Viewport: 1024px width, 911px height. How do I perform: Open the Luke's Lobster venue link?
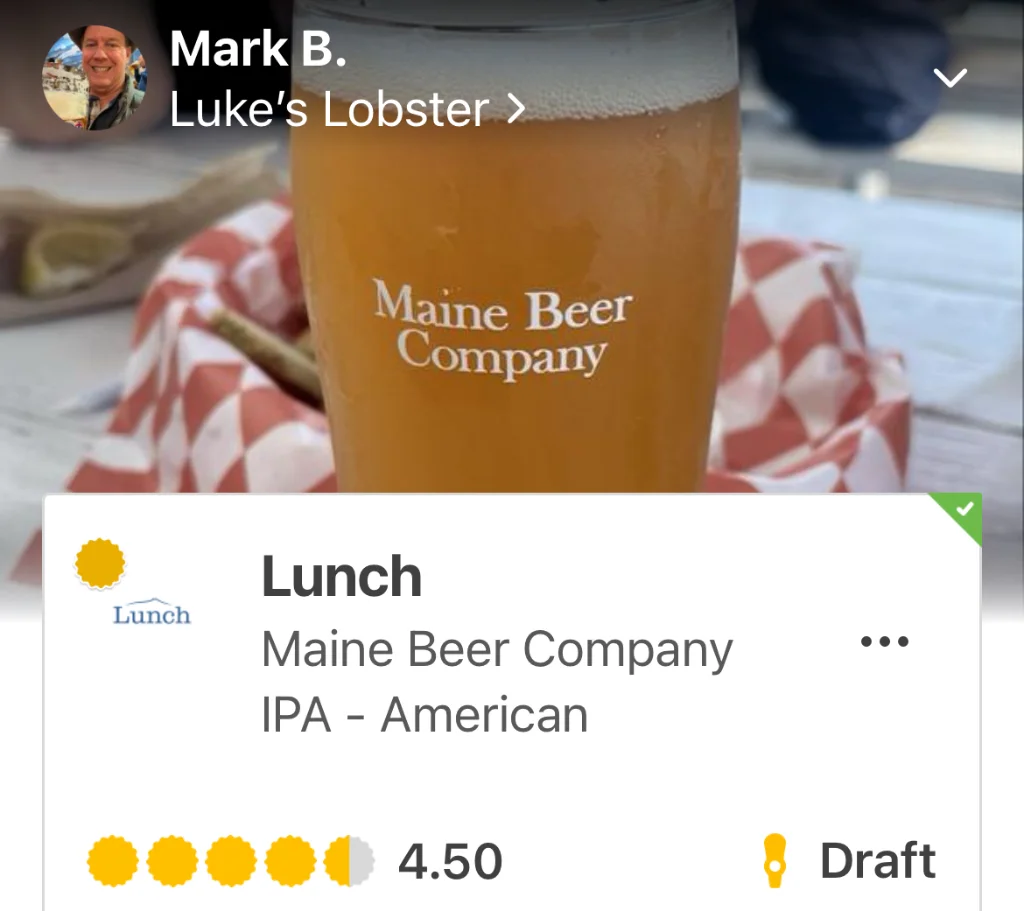(346, 109)
